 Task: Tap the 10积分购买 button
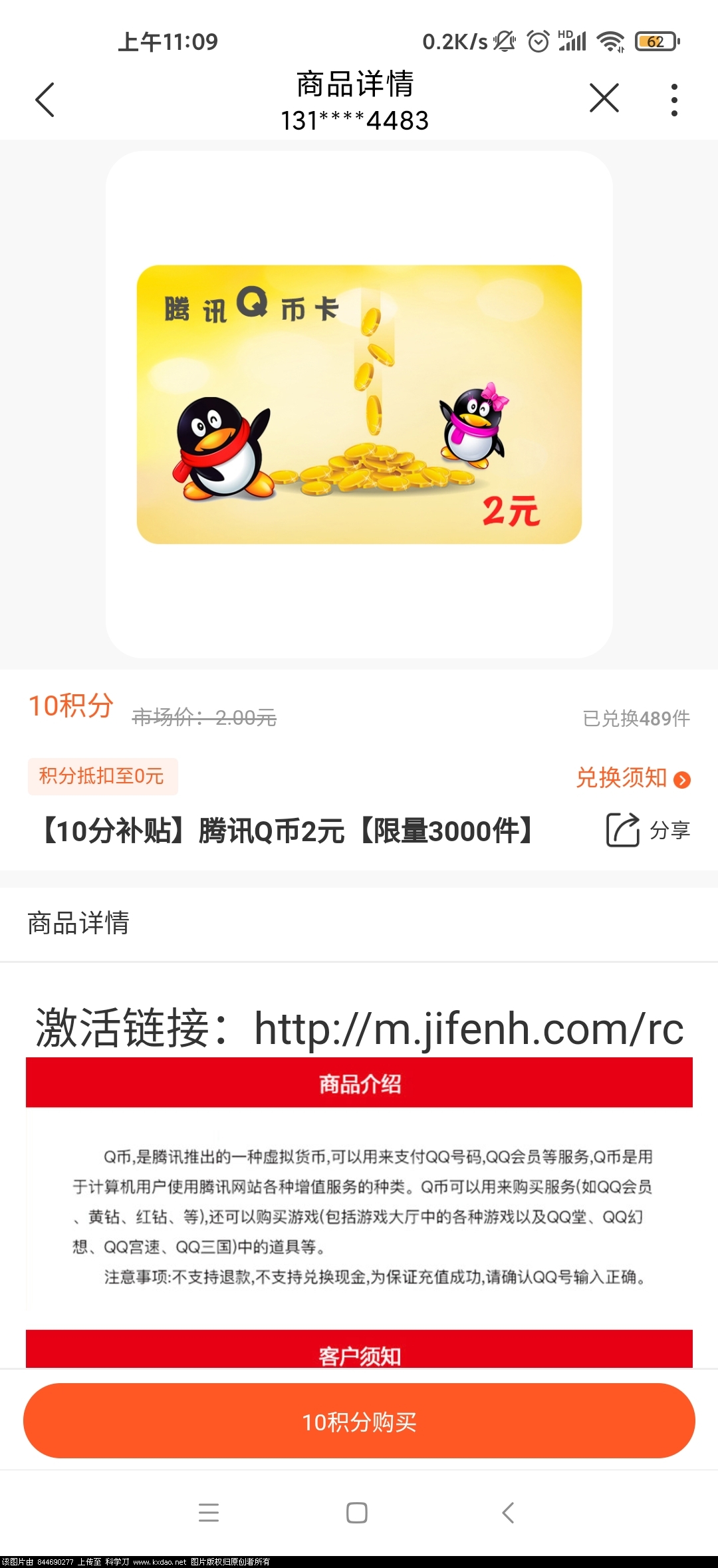(x=359, y=1421)
